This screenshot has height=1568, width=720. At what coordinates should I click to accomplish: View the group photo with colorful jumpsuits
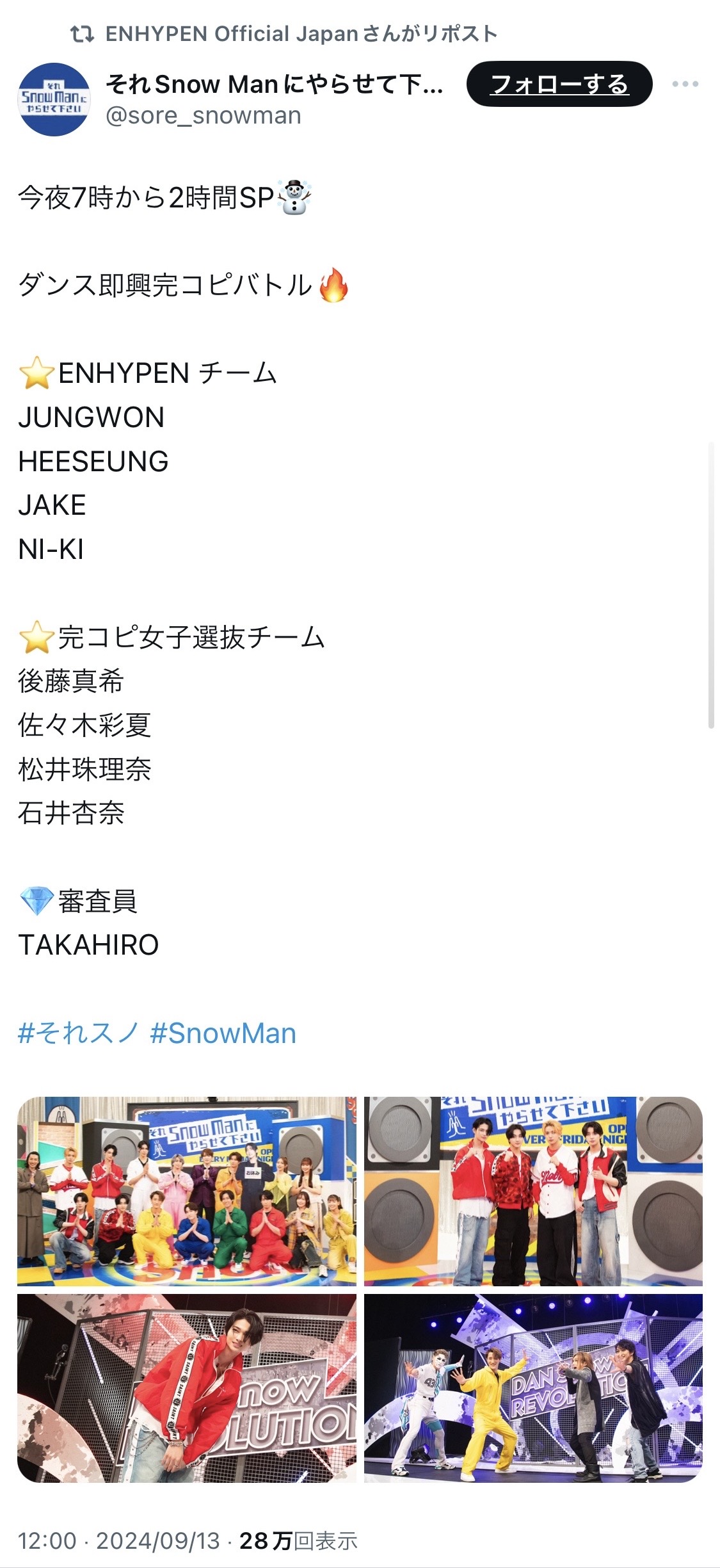187,1191
